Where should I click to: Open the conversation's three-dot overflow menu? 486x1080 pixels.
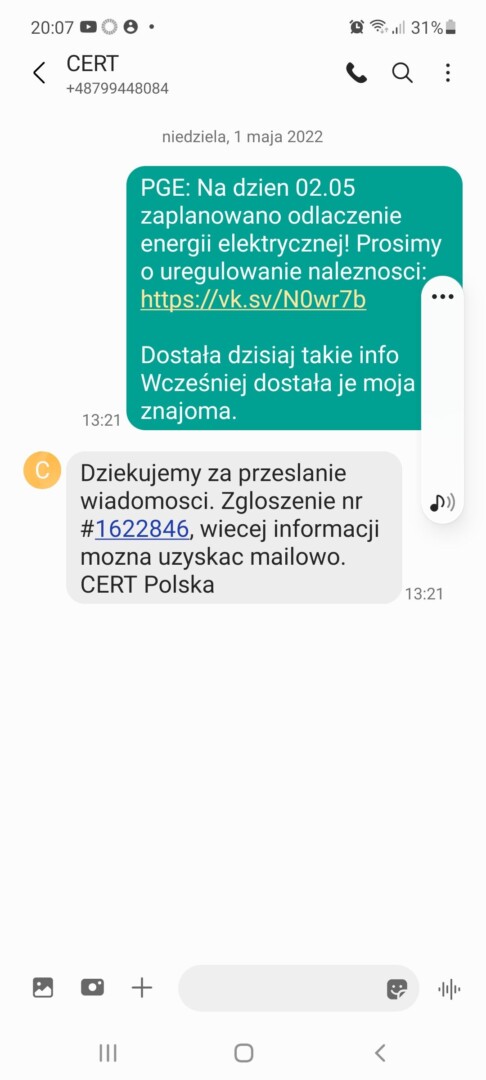(x=447, y=73)
